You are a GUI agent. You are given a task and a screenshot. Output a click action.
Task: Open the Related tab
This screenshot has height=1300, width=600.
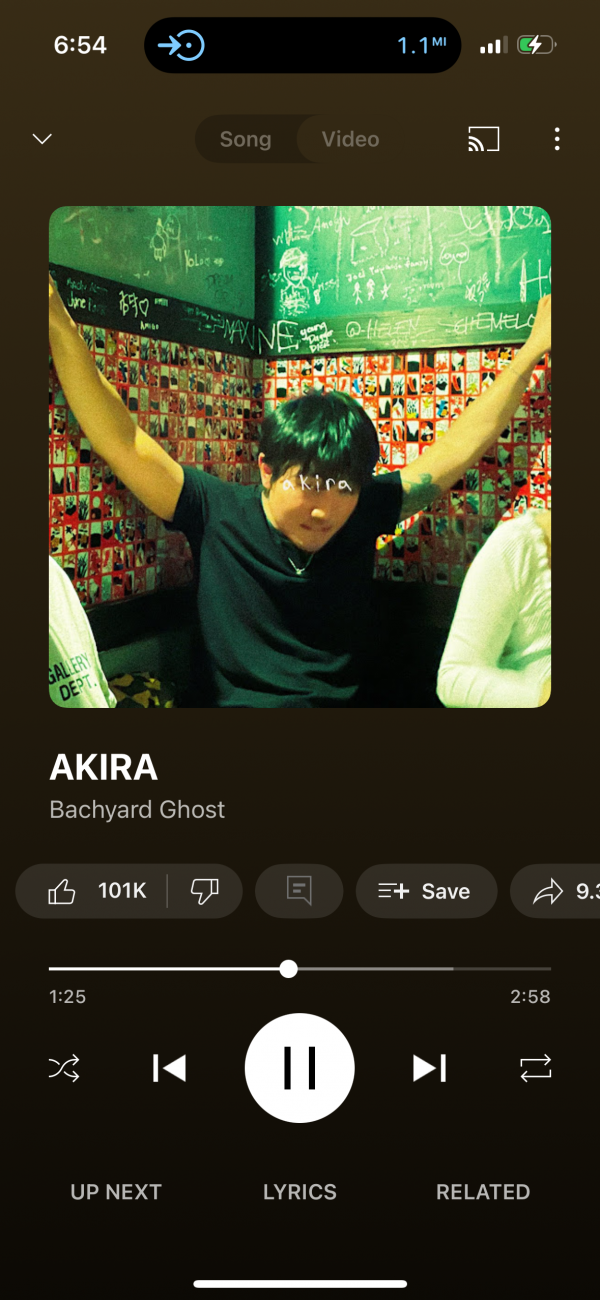coord(483,1192)
